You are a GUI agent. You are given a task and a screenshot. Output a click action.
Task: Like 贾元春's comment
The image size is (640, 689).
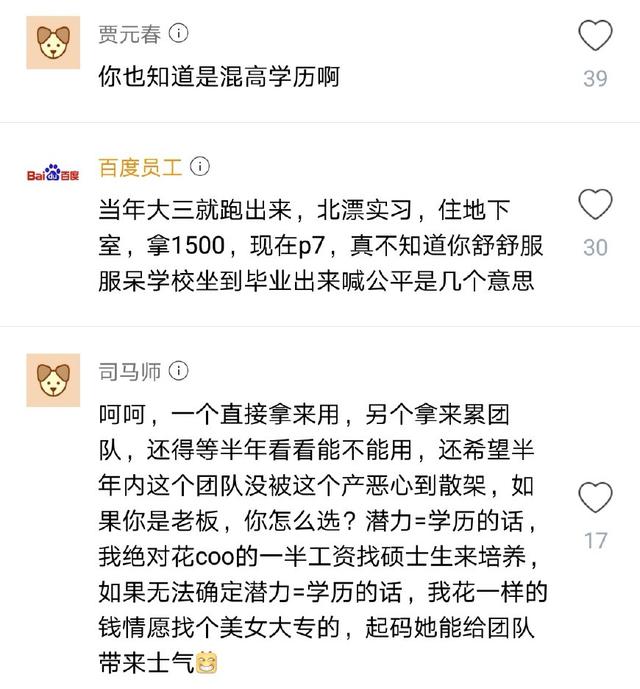pyautogui.click(x=596, y=37)
